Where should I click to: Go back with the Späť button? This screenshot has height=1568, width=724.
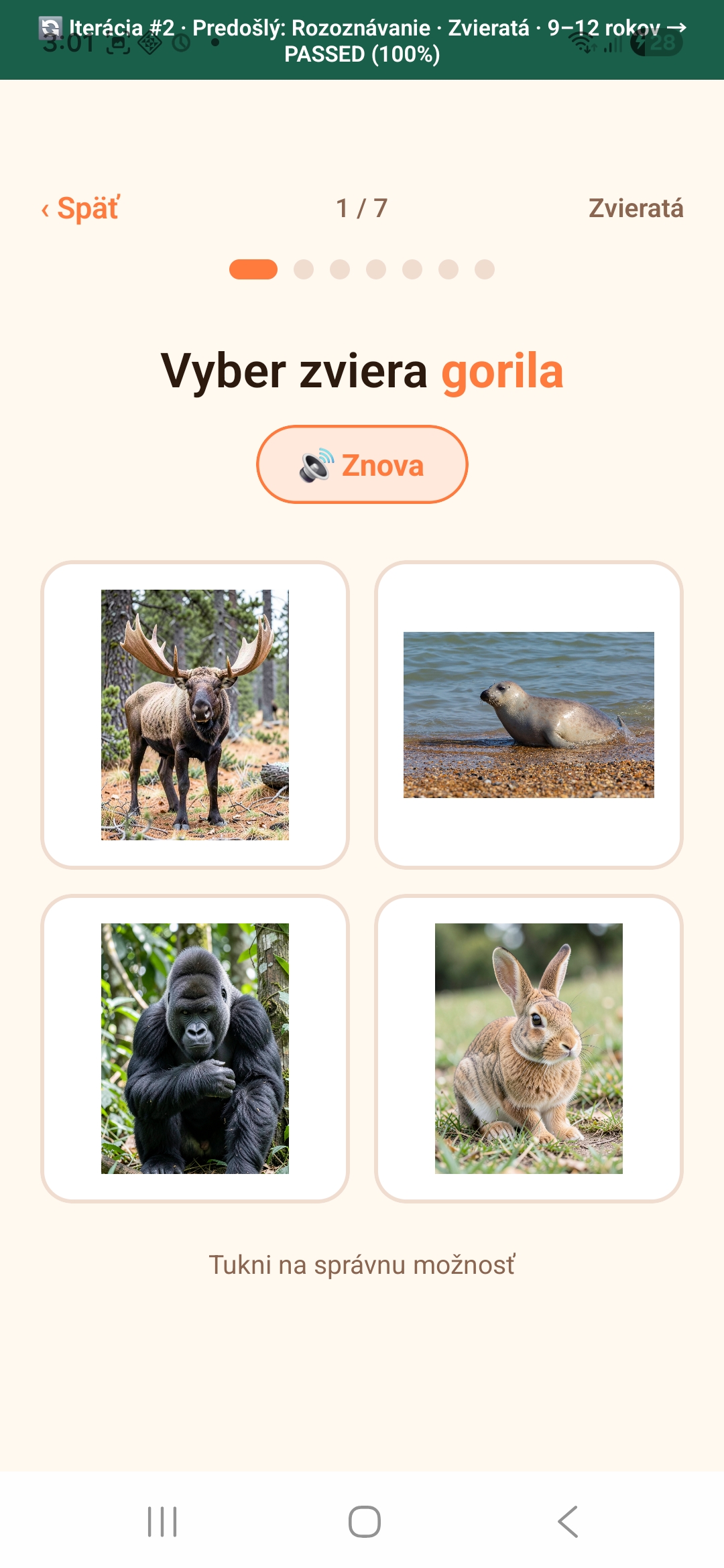(x=80, y=208)
